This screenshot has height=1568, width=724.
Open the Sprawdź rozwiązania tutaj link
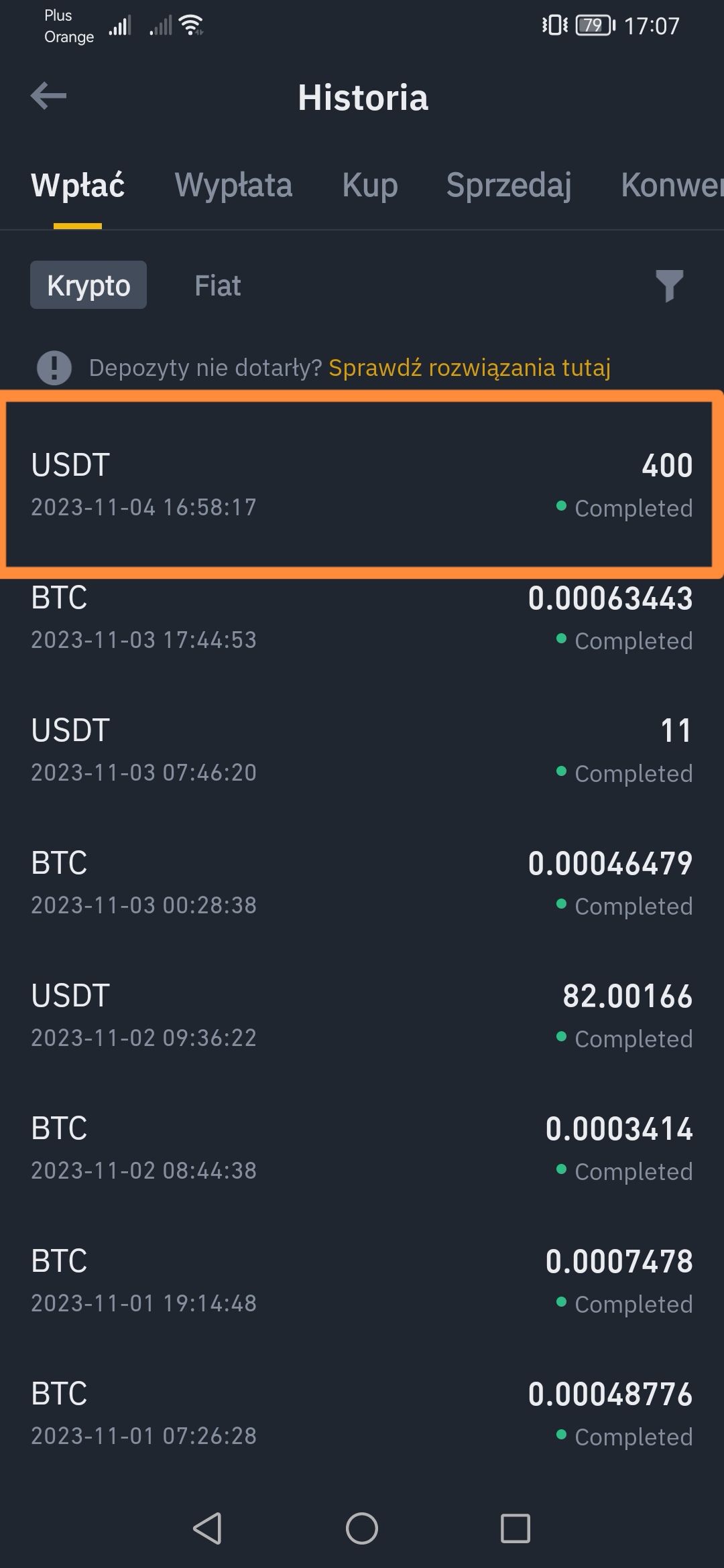click(469, 368)
